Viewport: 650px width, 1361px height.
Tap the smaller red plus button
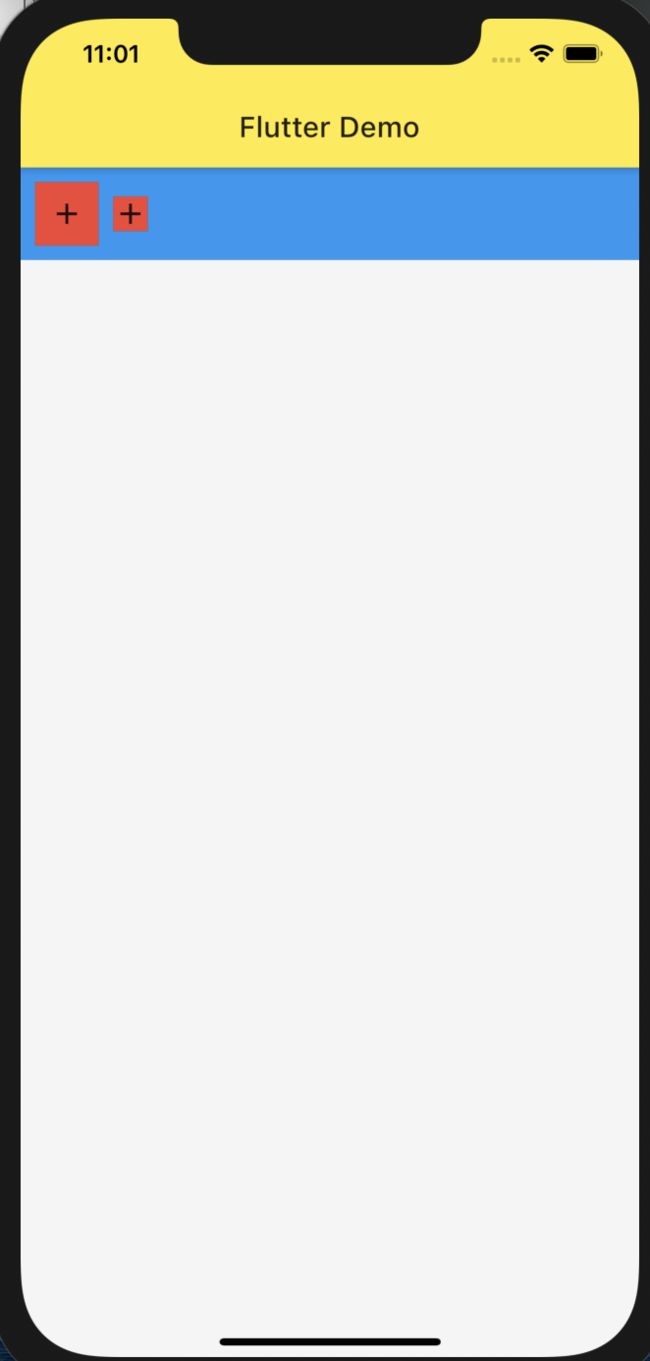[x=130, y=213]
